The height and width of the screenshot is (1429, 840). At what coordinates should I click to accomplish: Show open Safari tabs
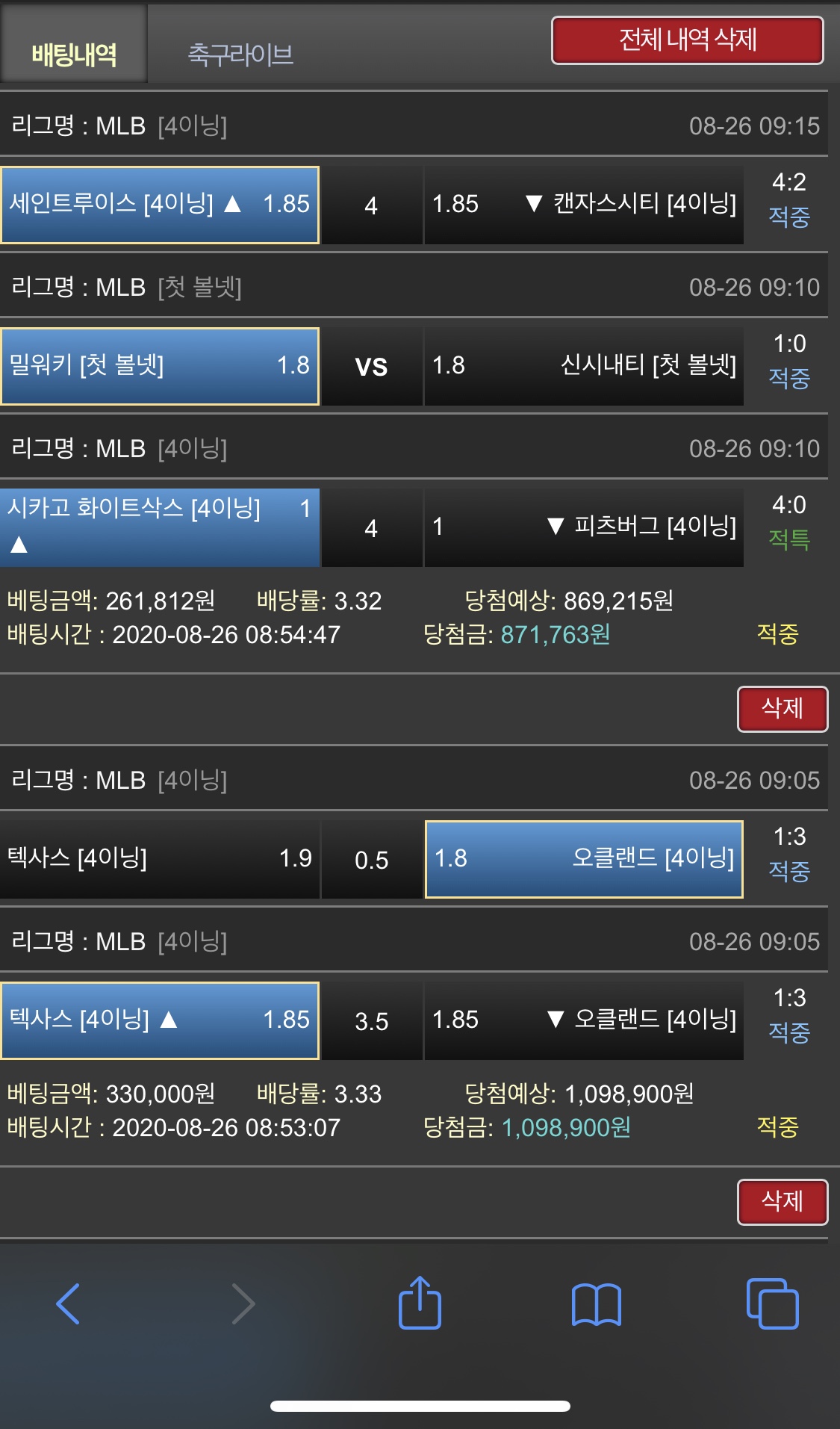772,1304
